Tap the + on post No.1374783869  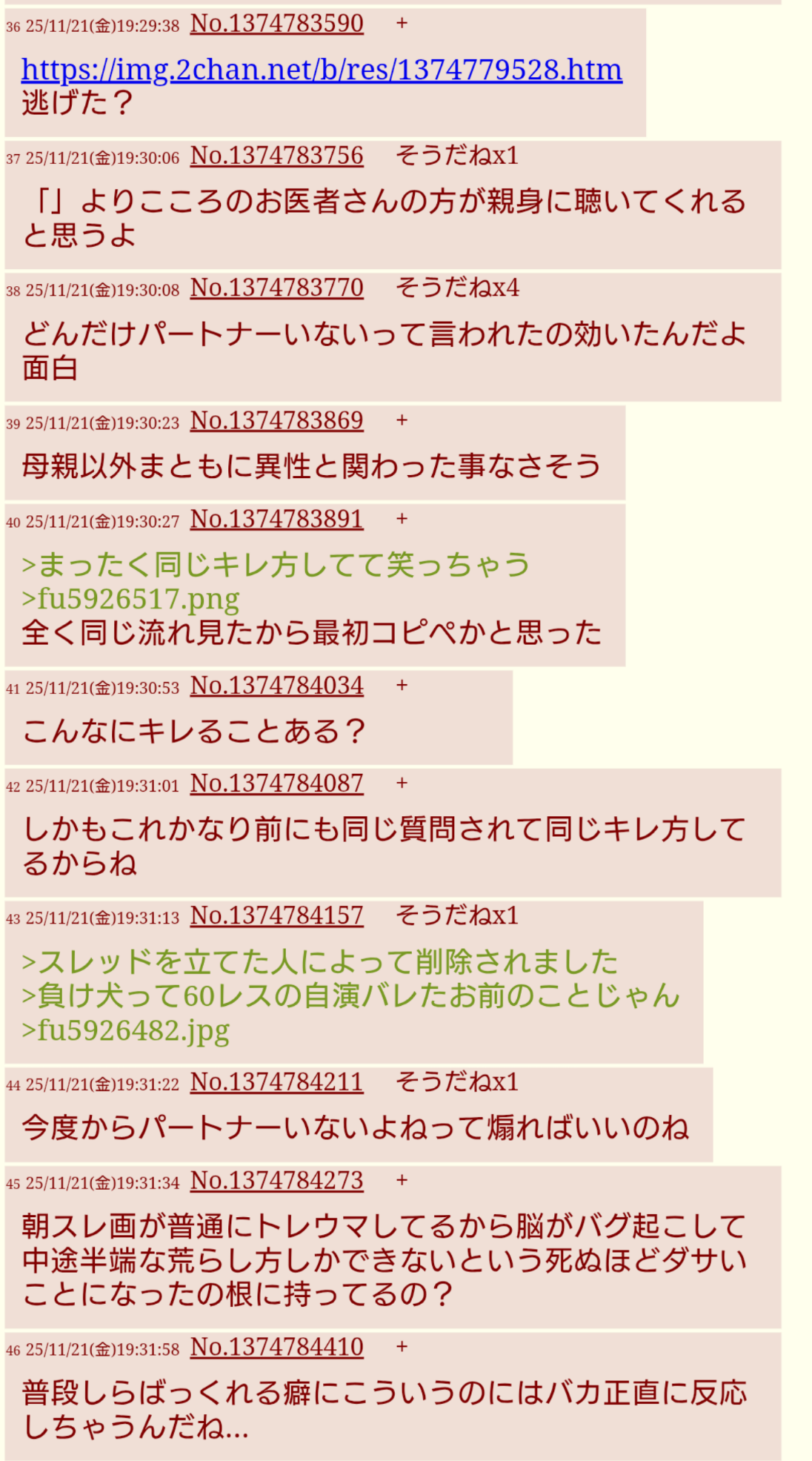pos(402,420)
